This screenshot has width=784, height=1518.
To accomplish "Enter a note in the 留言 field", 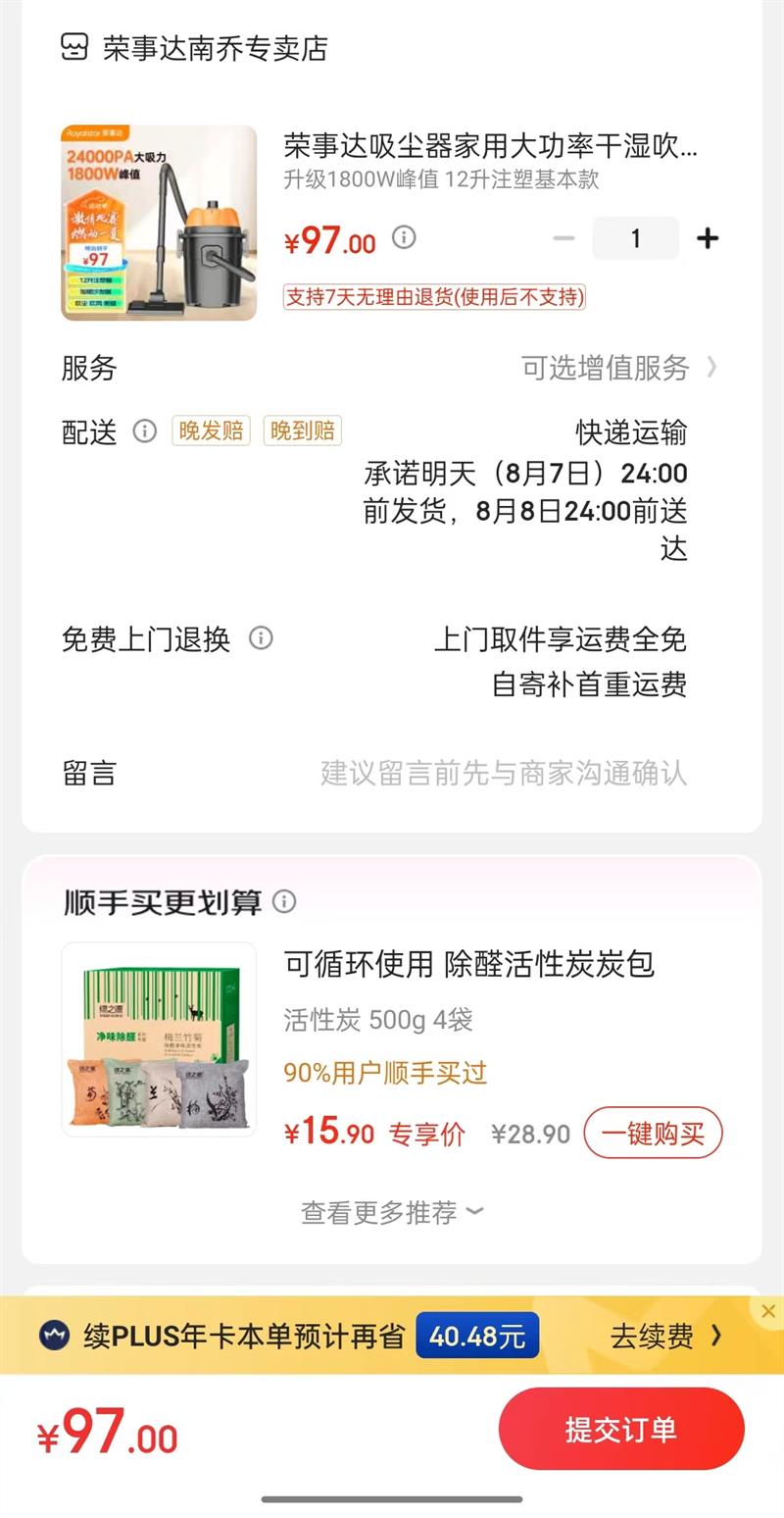I will click(x=392, y=773).
